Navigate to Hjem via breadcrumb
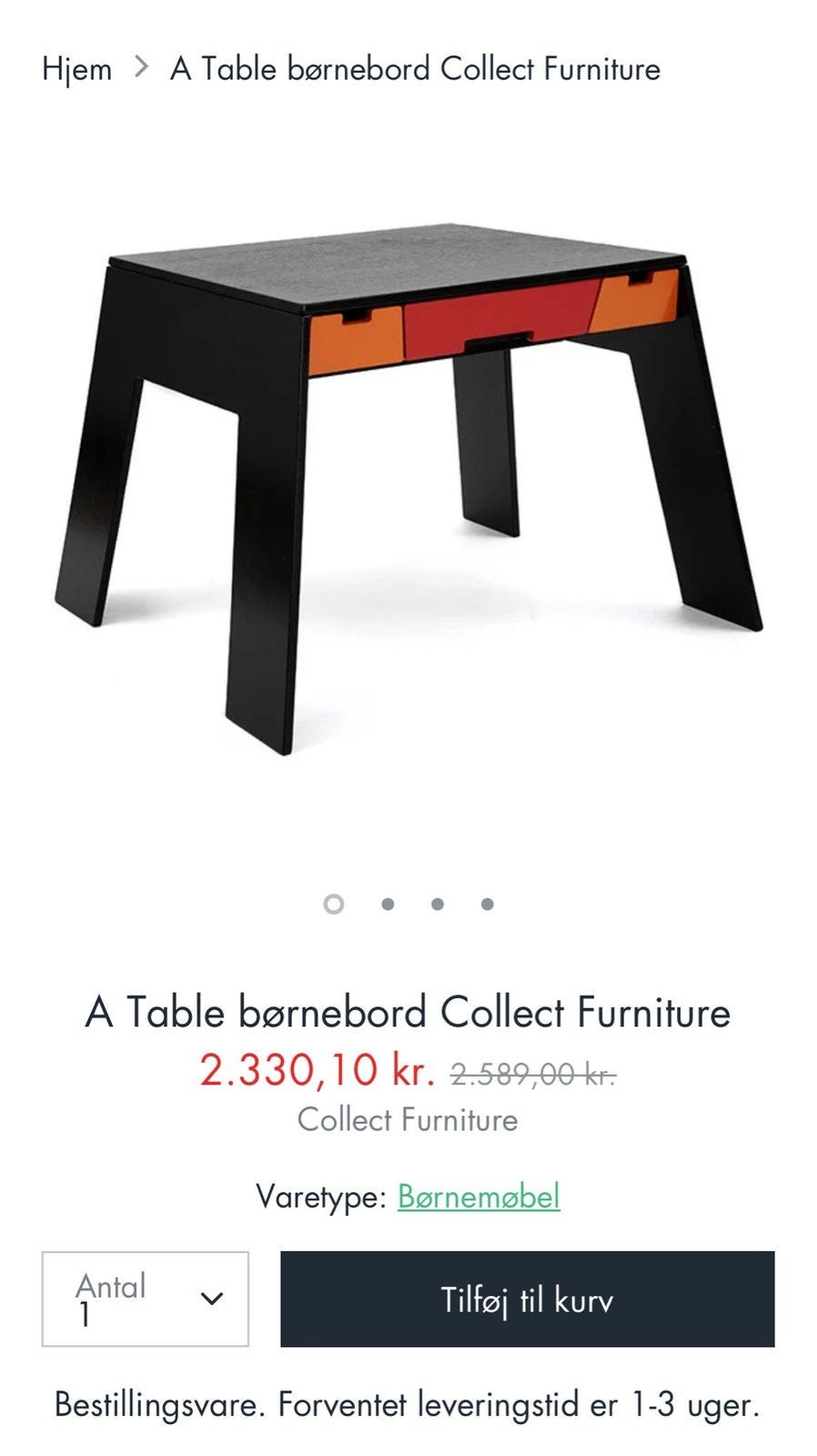 pos(76,68)
